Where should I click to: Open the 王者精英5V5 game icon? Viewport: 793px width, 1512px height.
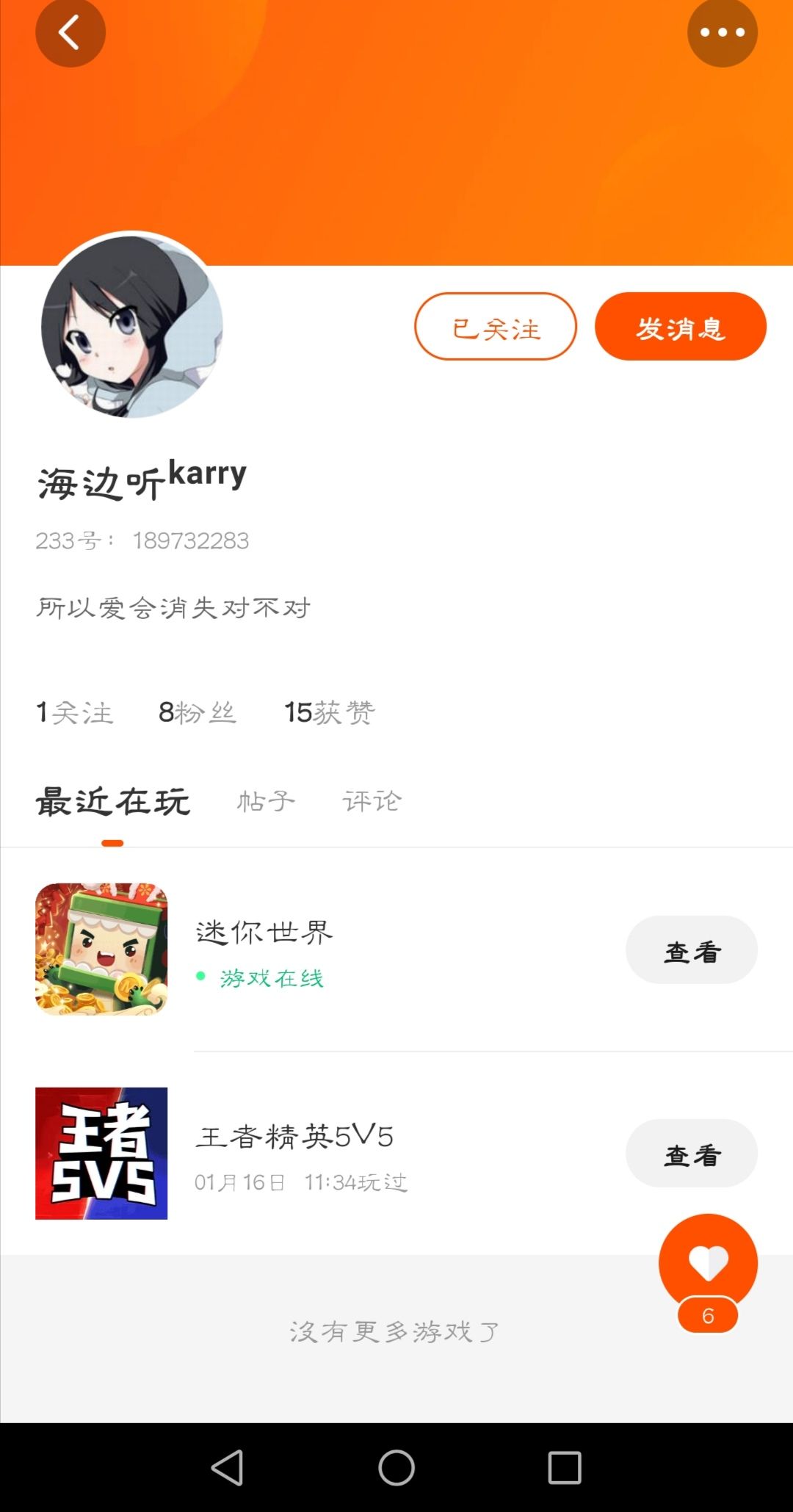click(101, 1154)
